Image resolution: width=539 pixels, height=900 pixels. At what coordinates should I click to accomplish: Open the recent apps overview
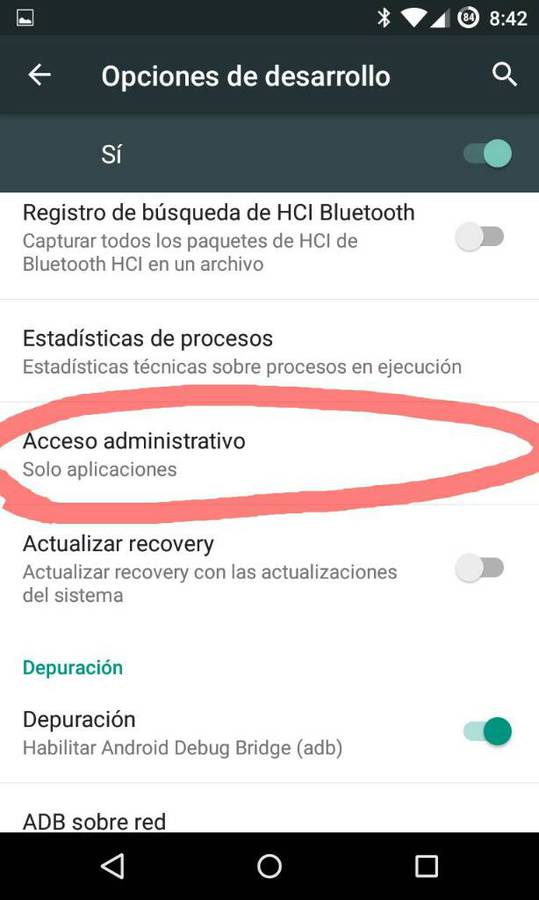(426, 866)
